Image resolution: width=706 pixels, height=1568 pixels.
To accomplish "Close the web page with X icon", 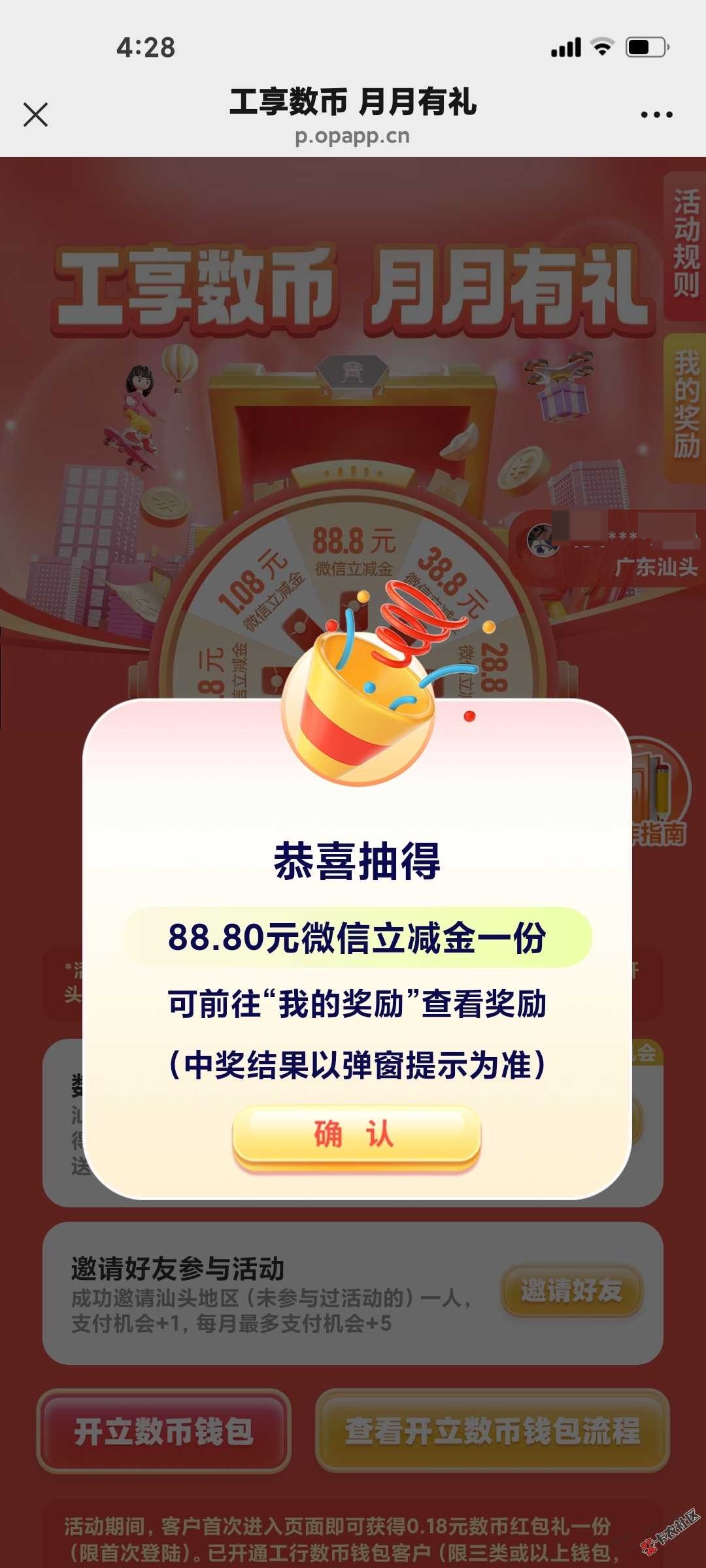I will coord(35,114).
